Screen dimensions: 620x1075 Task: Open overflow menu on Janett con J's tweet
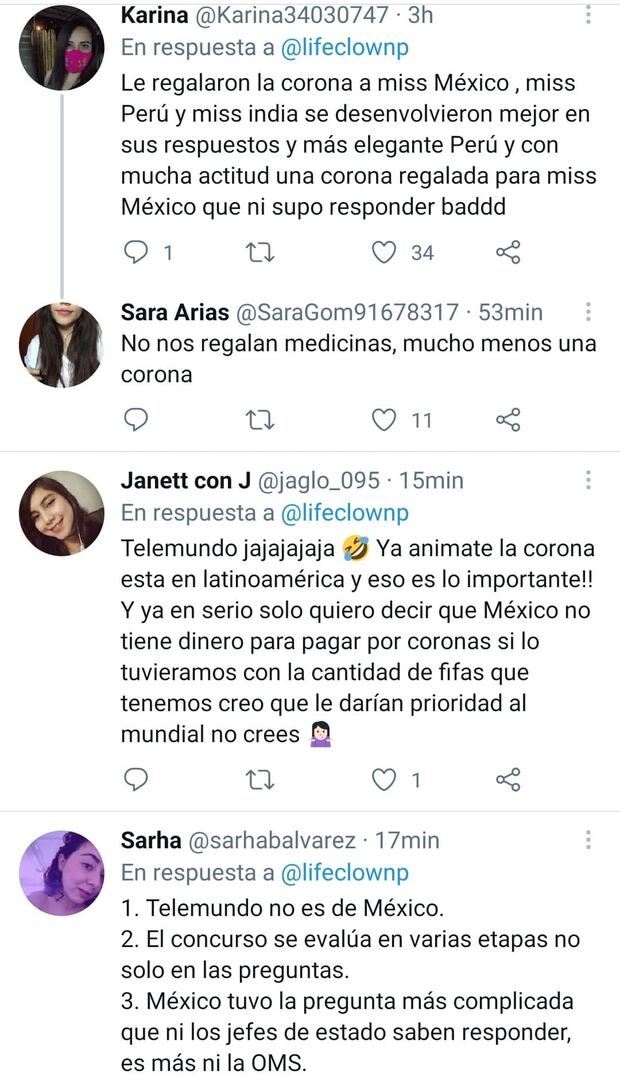pos(588,480)
